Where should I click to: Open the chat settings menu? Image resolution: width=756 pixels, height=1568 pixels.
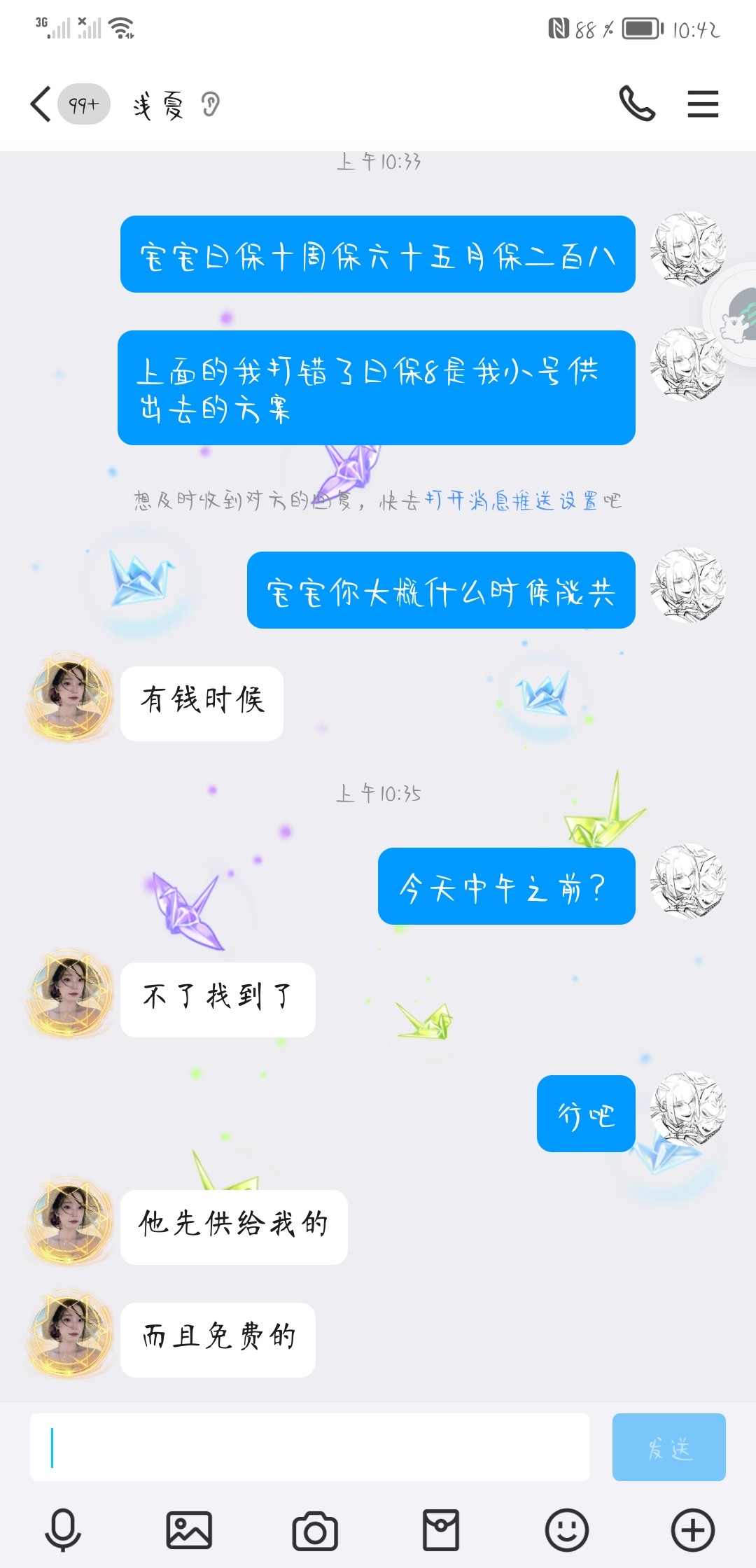click(703, 104)
